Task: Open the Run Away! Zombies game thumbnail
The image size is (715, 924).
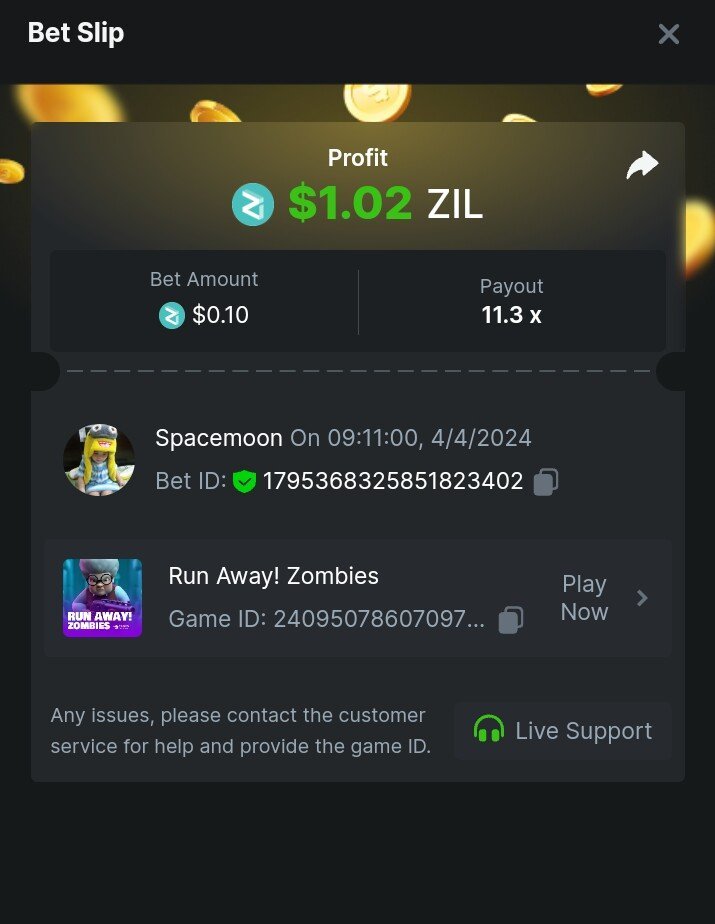Action: [102, 598]
